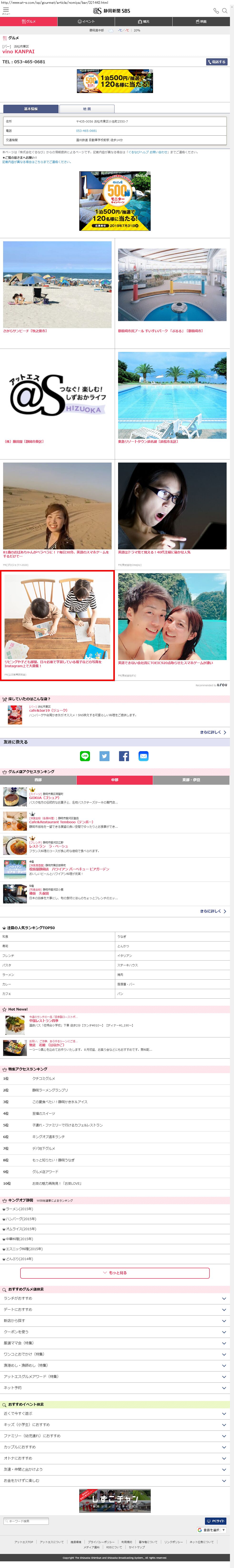This screenshot has height=1568, width=234.
Task: Select the 地図 tab
Action: pyautogui.click(x=87, y=109)
